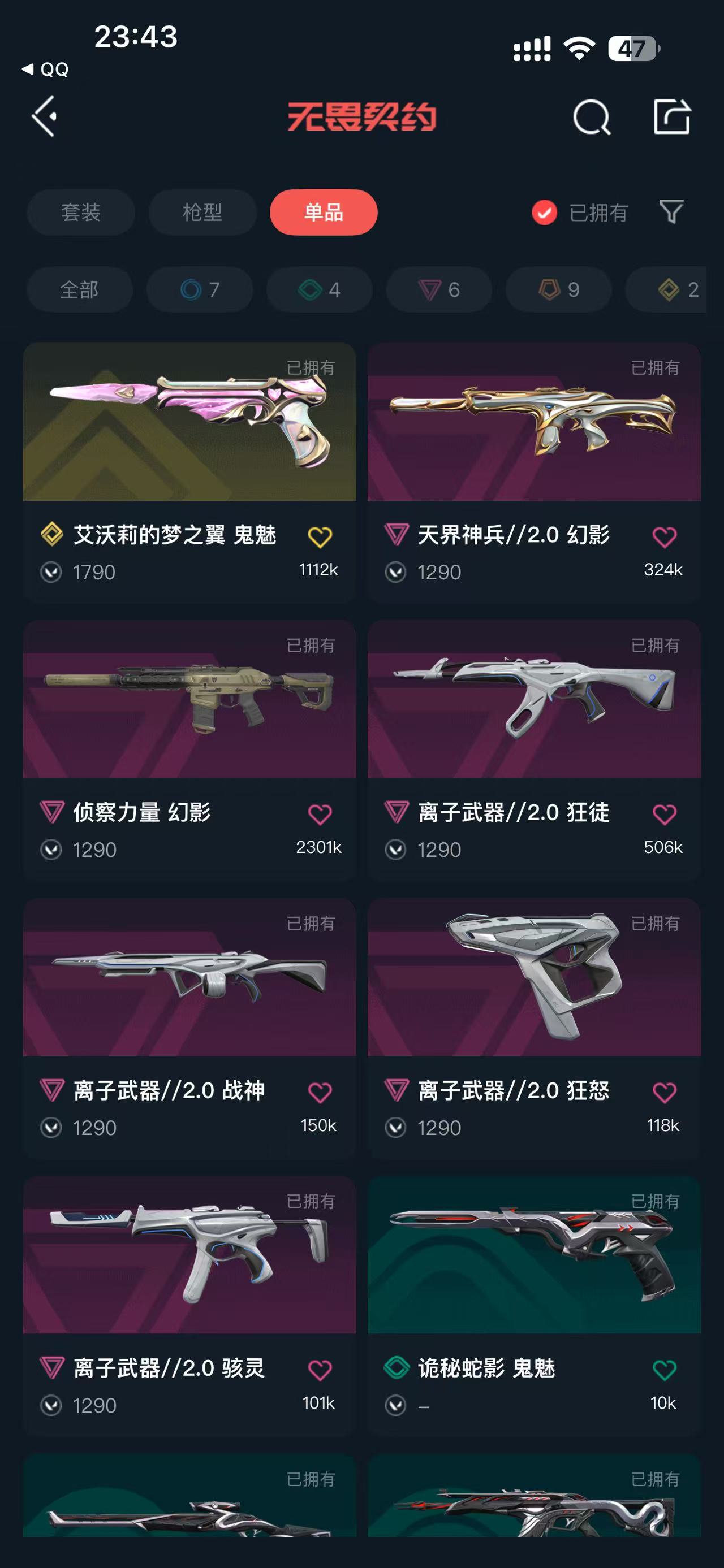This screenshot has height=1568, width=724.
Task: Toggle the 已拥有 checkbox
Action: click(x=544, y=213)
